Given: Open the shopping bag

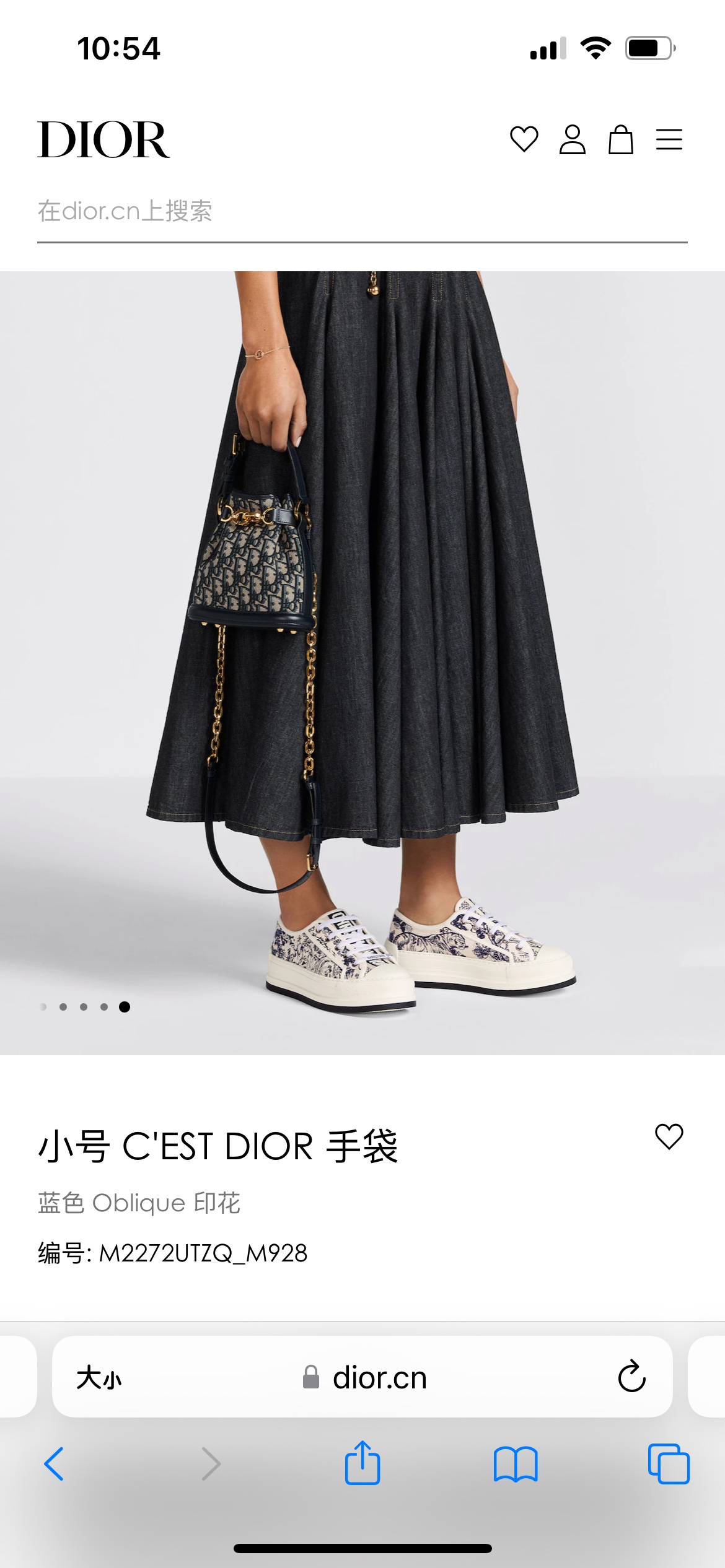Looking at the screenshot, I should tap(620, 139).
